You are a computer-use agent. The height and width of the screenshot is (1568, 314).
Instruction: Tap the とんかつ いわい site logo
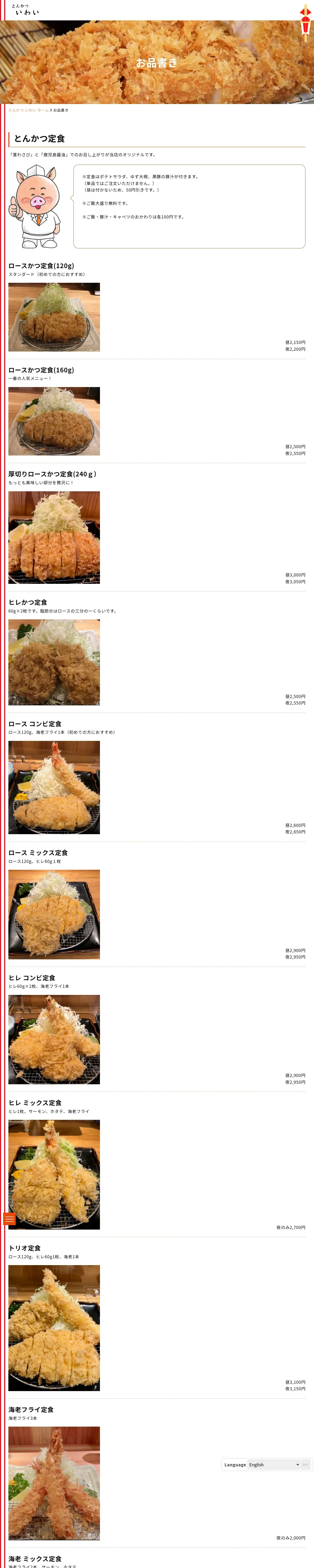tap(25, 10)
